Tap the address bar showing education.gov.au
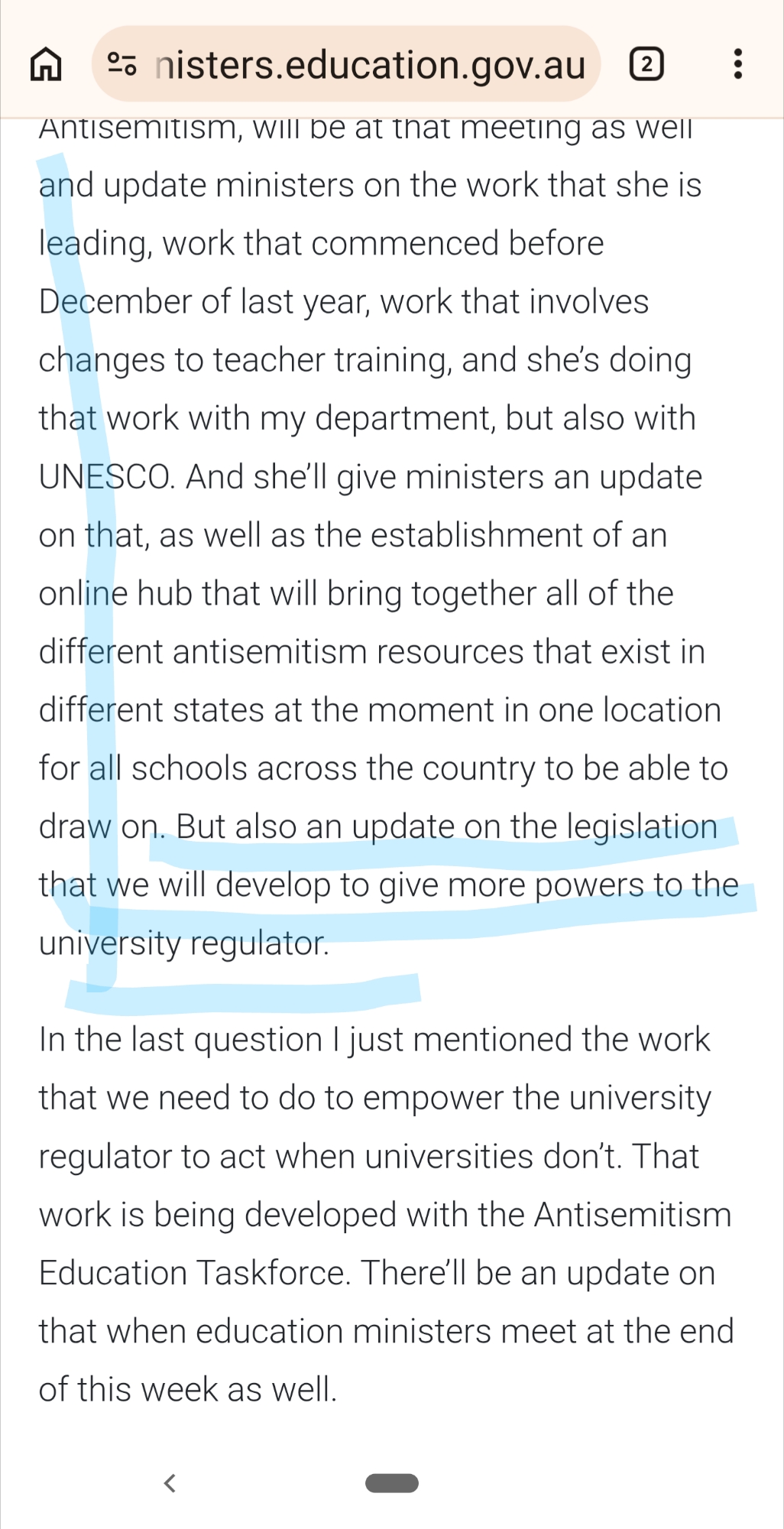The width and height of the screenshot is (784, 1529). [370, 65]
